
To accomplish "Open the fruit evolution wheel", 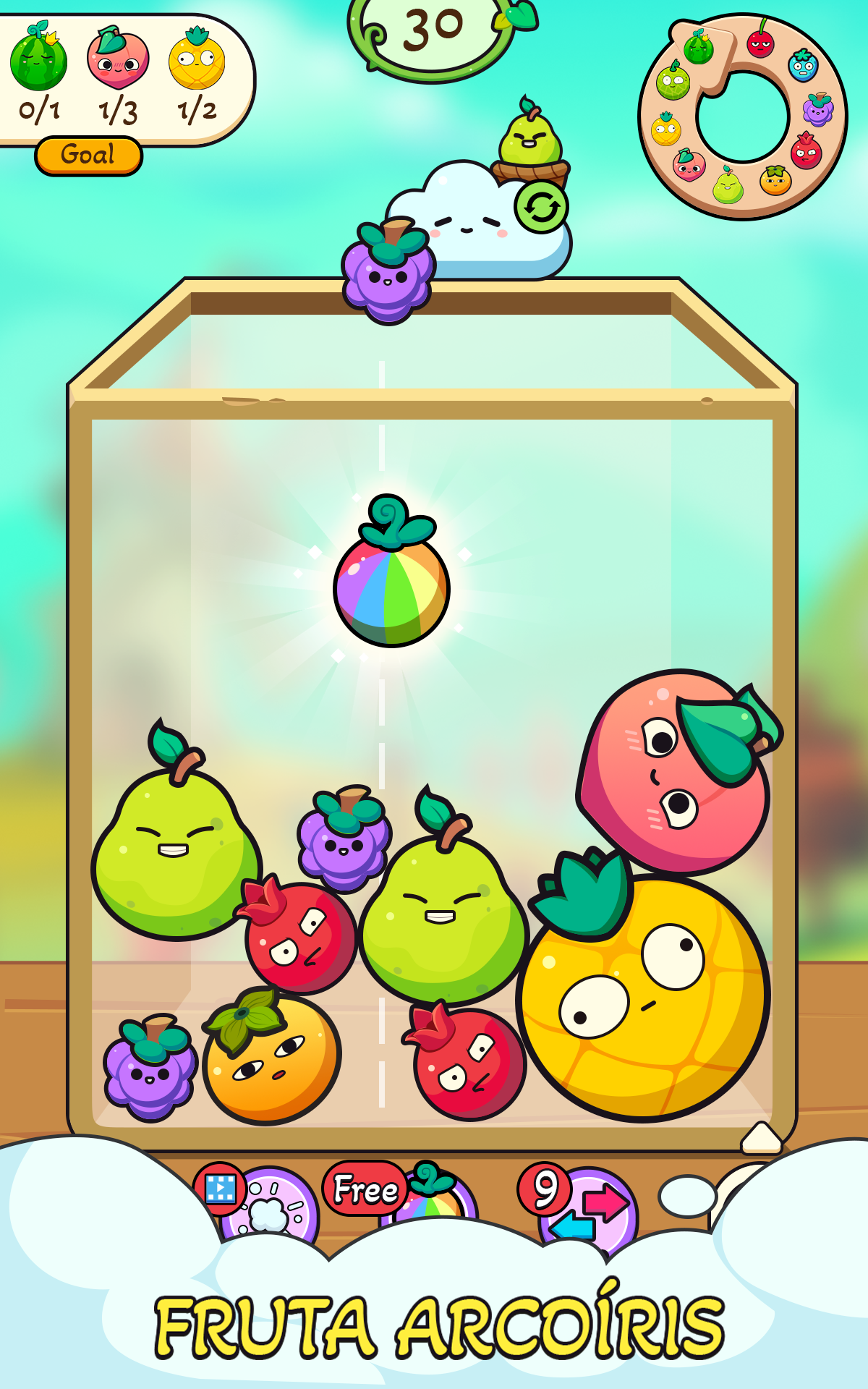I will click(743, 116).
